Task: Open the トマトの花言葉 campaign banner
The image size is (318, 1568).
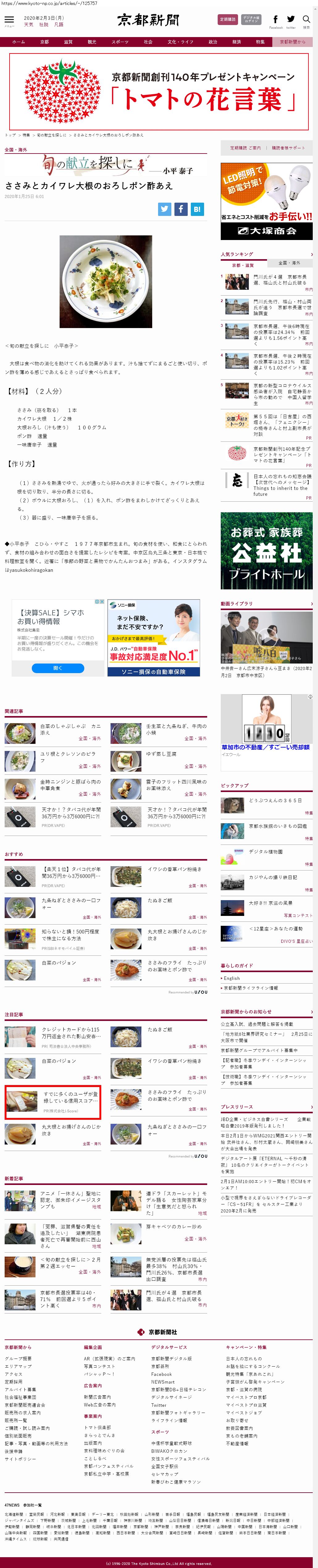Action: [x=159, y=91]
